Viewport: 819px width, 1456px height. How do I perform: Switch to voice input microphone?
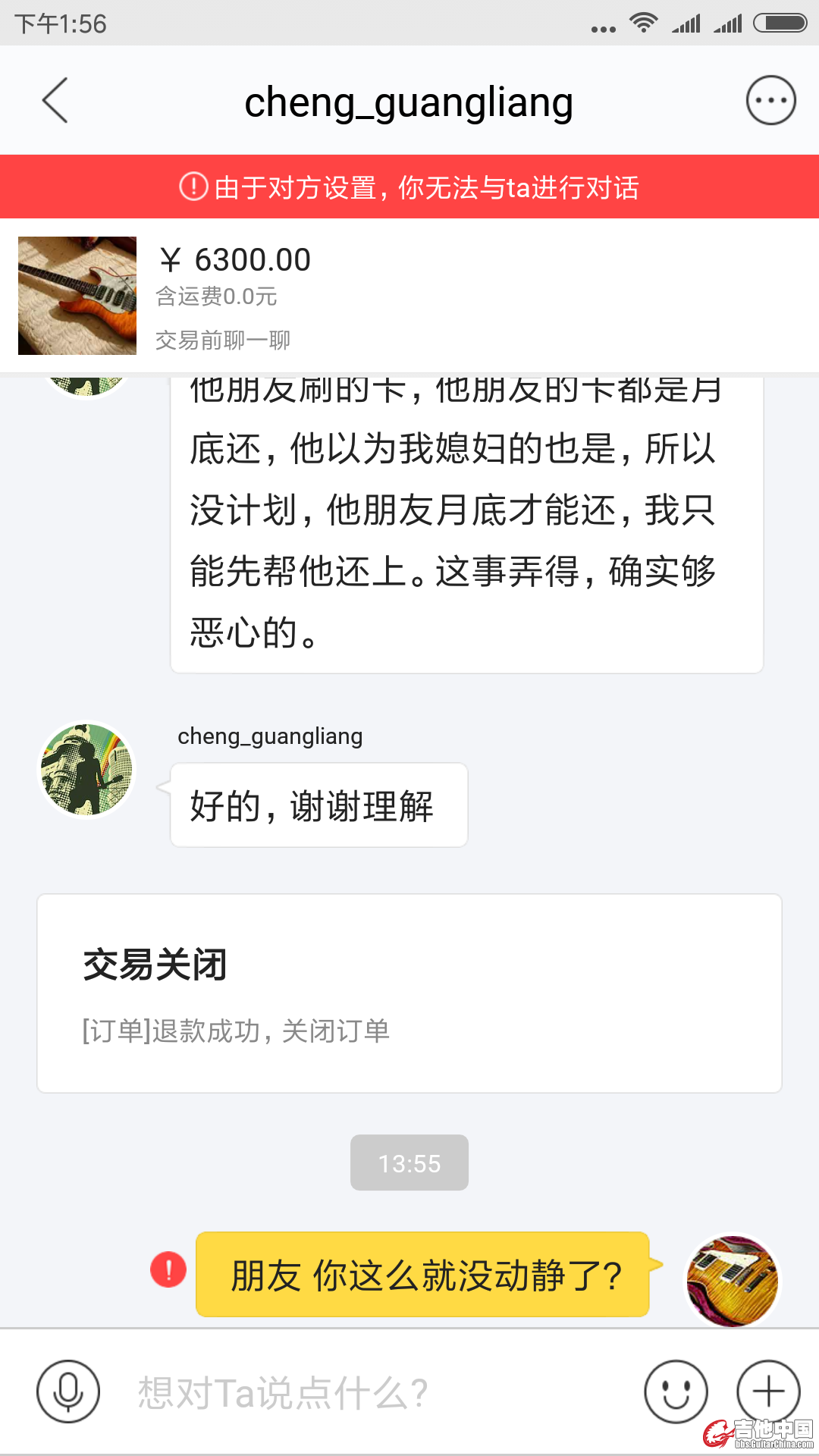click(68, 1392)
